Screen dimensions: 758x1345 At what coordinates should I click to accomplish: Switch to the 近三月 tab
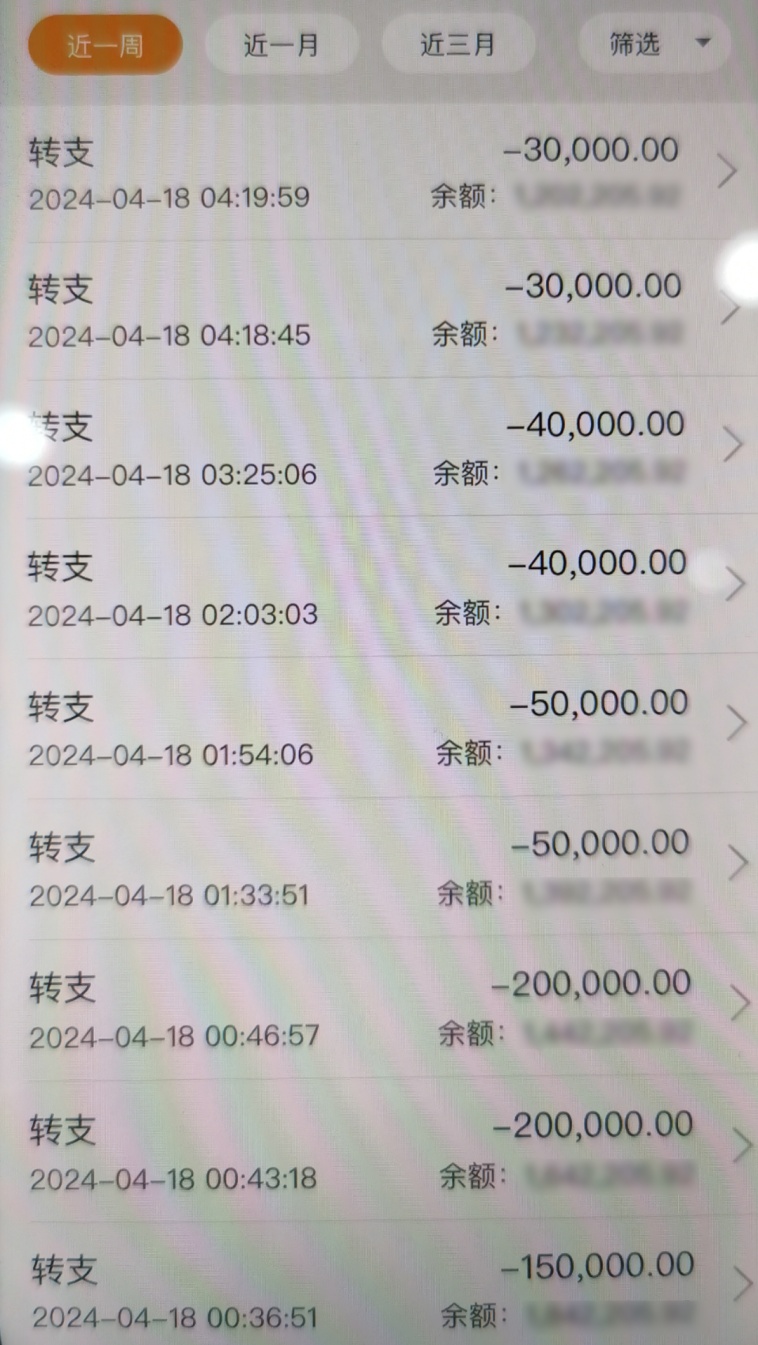coord(458,44)
